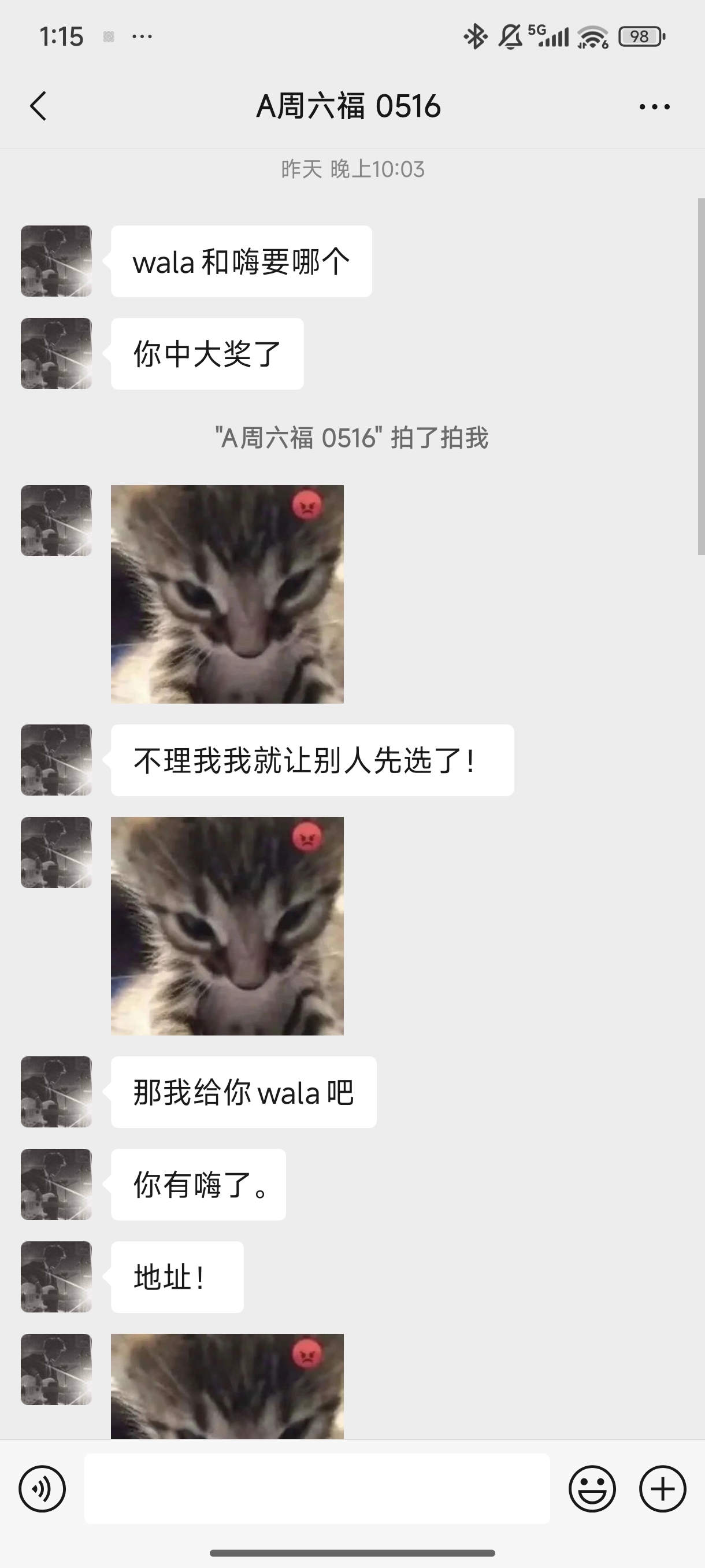Open the plus attachment menu
The height and width of the screenshot is (1568, 705).
click(662, 1489)
